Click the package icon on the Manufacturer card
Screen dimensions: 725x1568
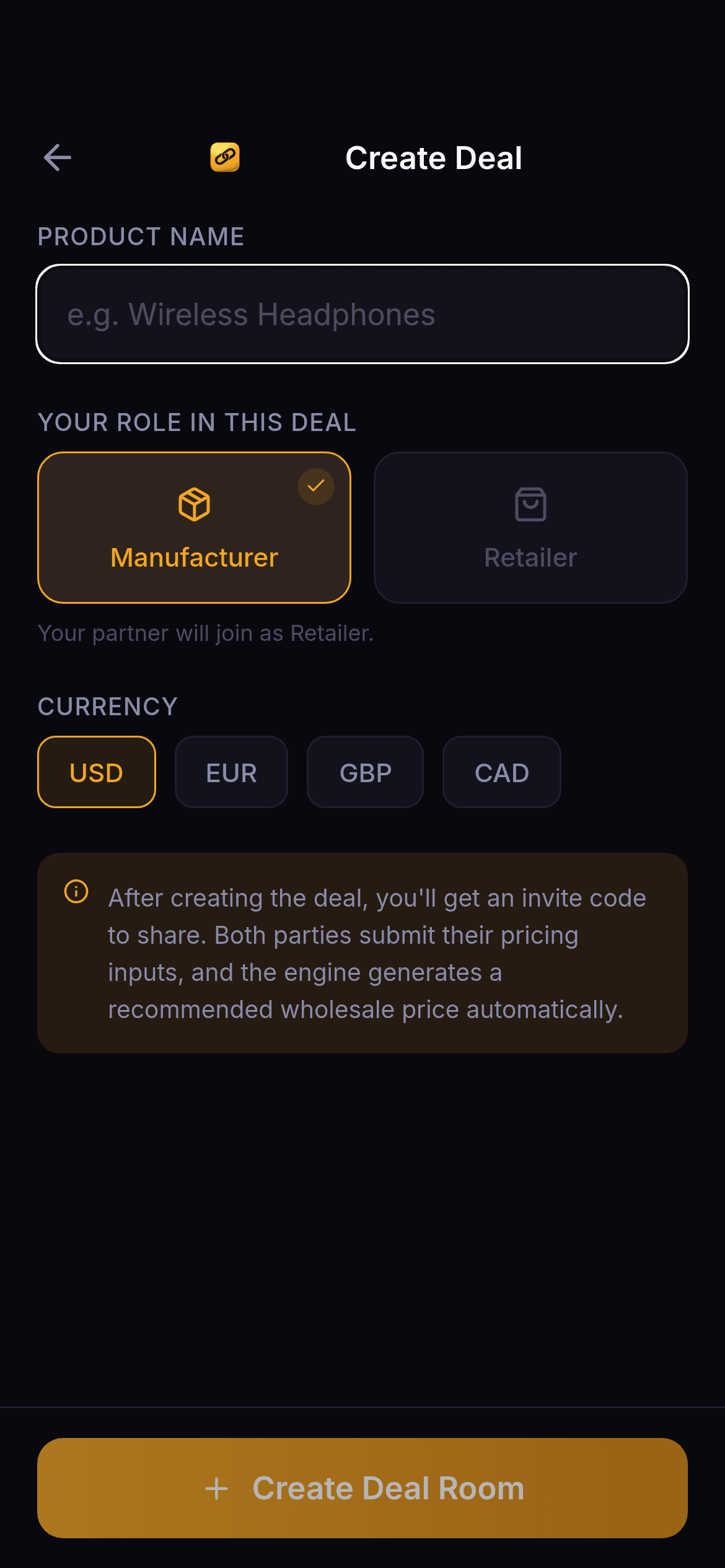coord(193,503)
